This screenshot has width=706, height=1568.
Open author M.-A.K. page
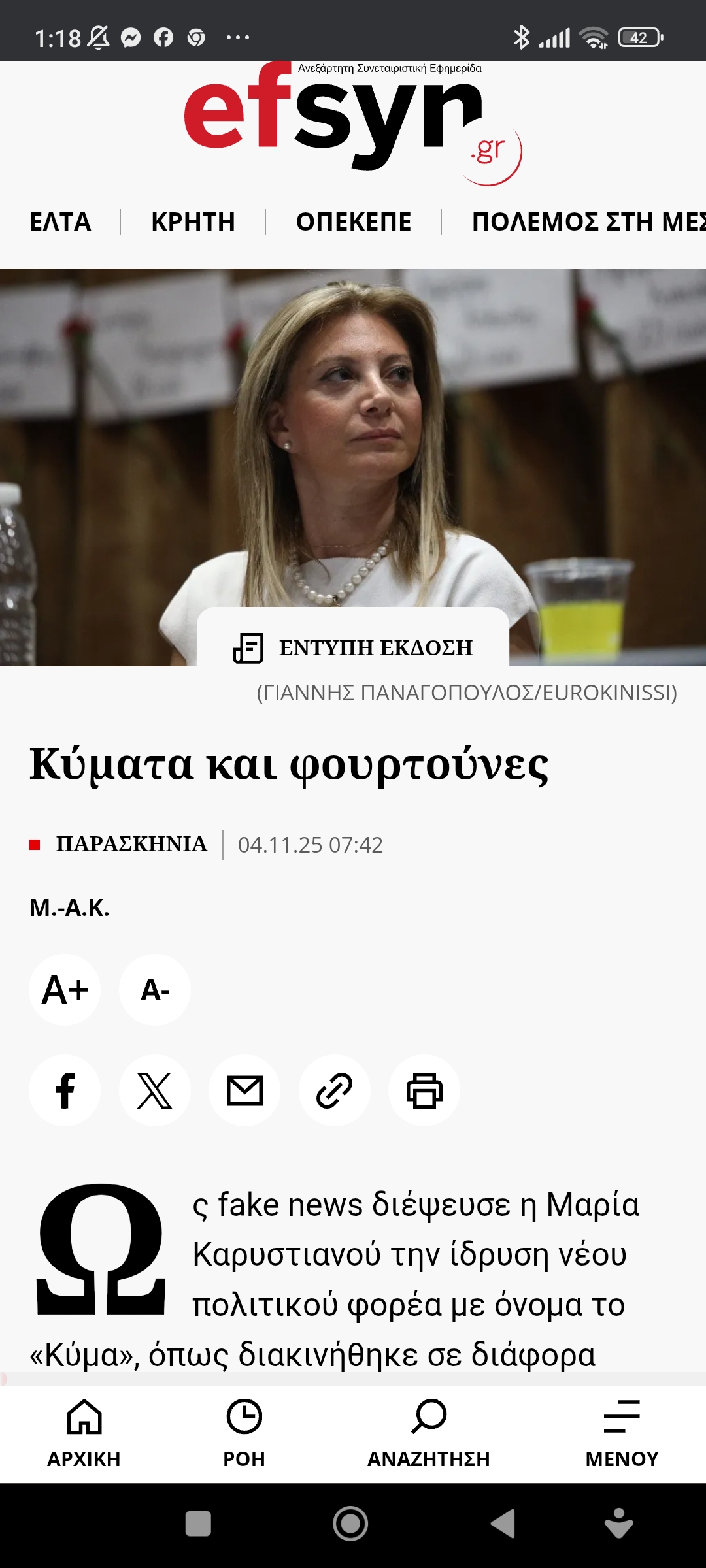[x=69, y=907]
